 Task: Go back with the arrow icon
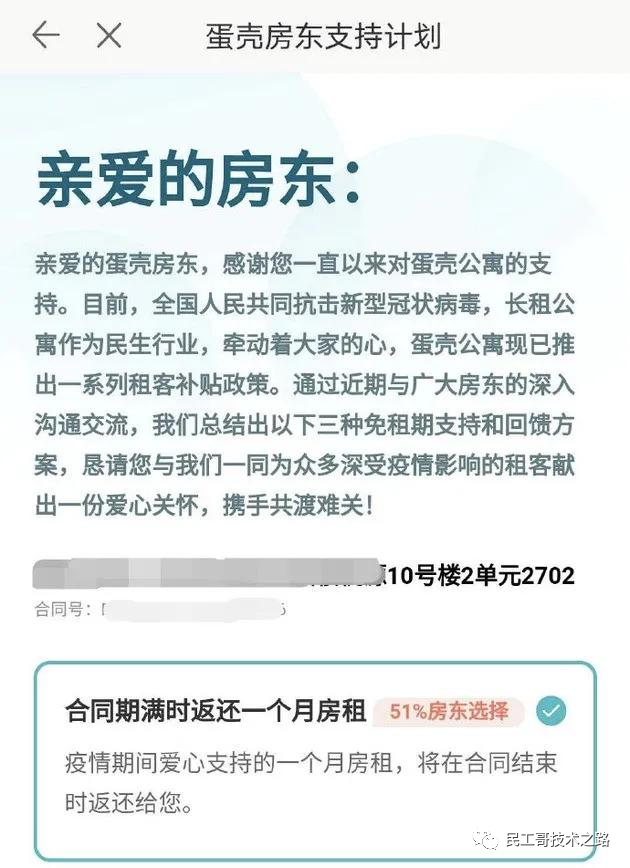(45, 36)
